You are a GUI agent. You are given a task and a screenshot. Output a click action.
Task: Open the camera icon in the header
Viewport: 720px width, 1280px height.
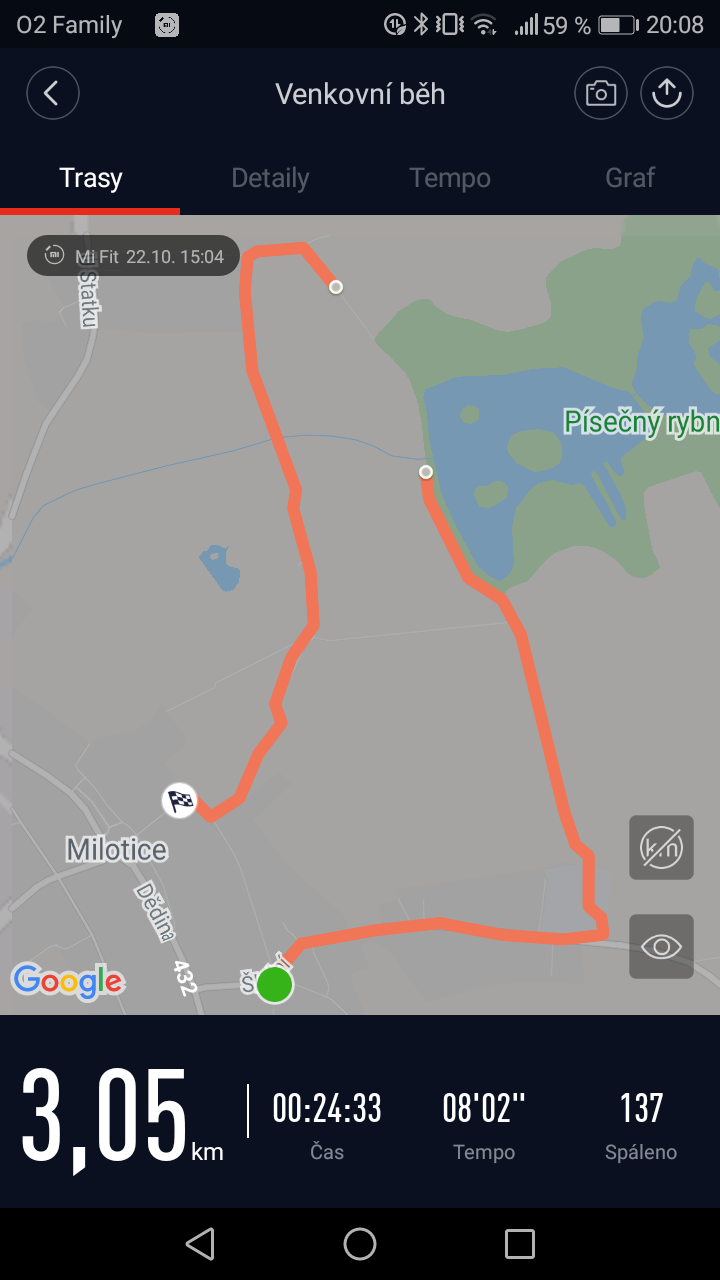pyautogui.click(x=600, y=94)
